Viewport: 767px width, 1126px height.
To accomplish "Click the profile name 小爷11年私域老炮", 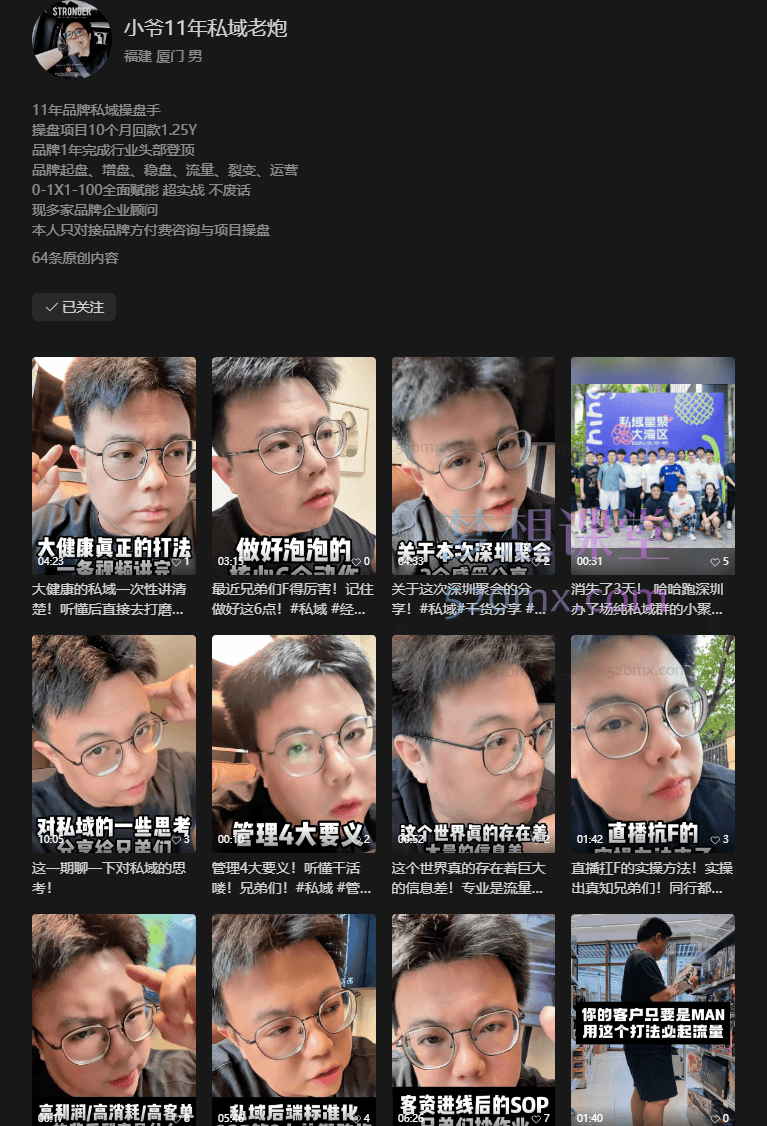I will pos(204,29).
